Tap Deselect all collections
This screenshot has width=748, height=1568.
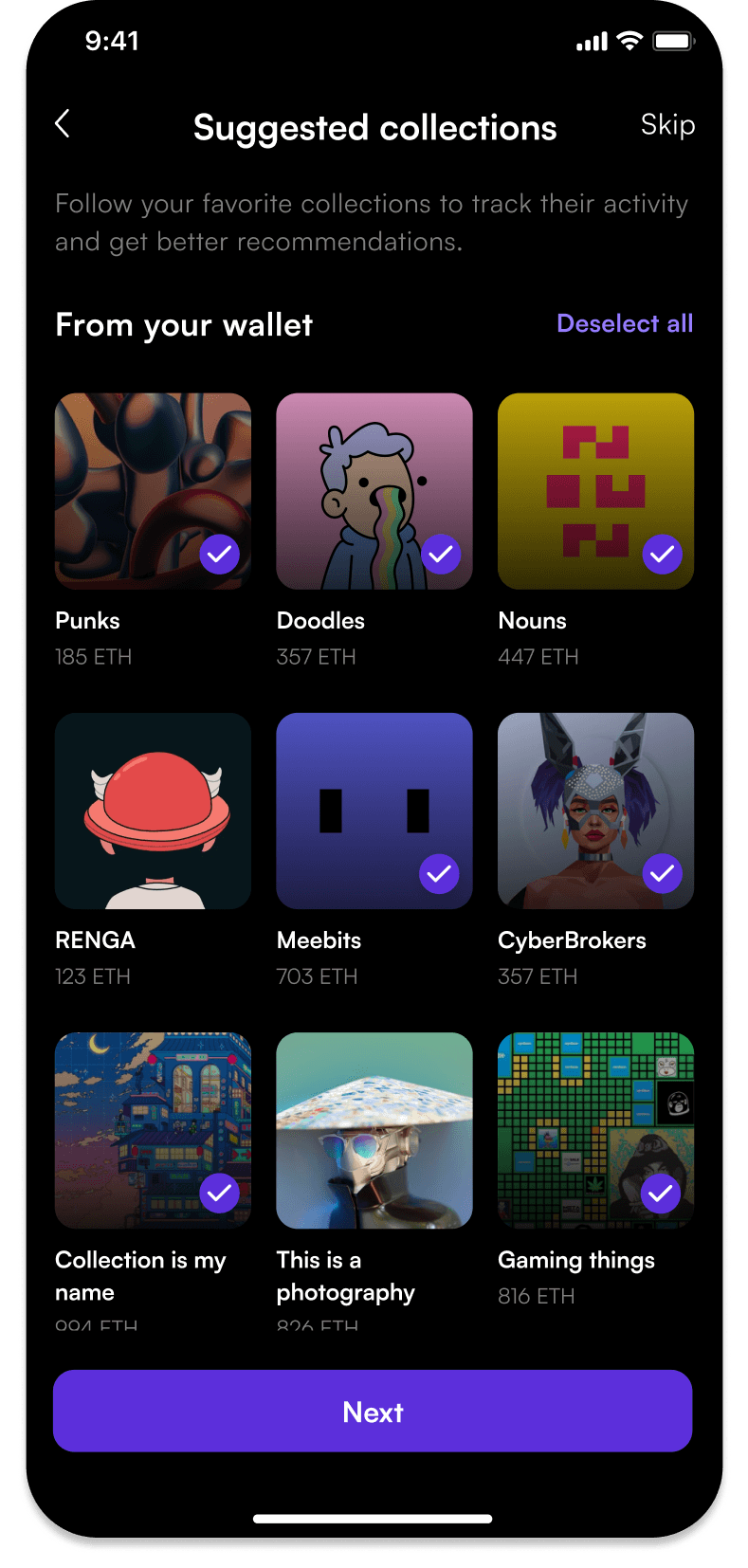click(x=625, y=324)
